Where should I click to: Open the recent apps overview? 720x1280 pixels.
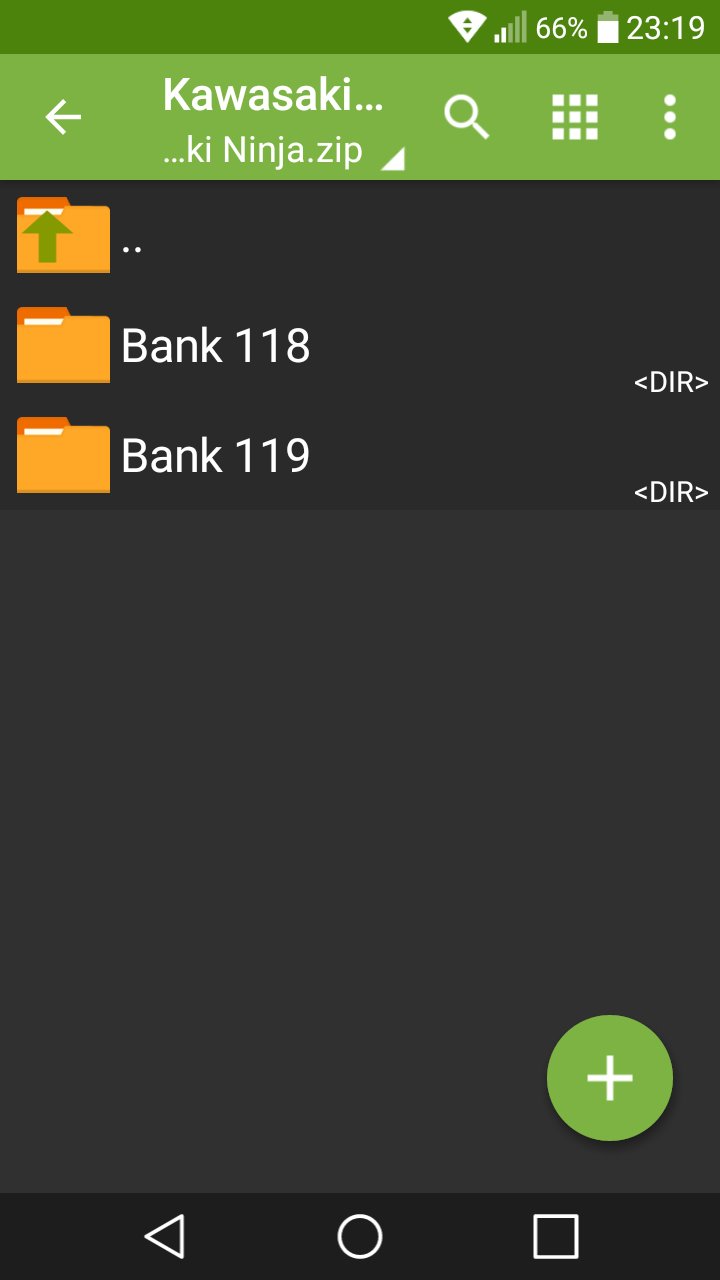click(555, 1236)
